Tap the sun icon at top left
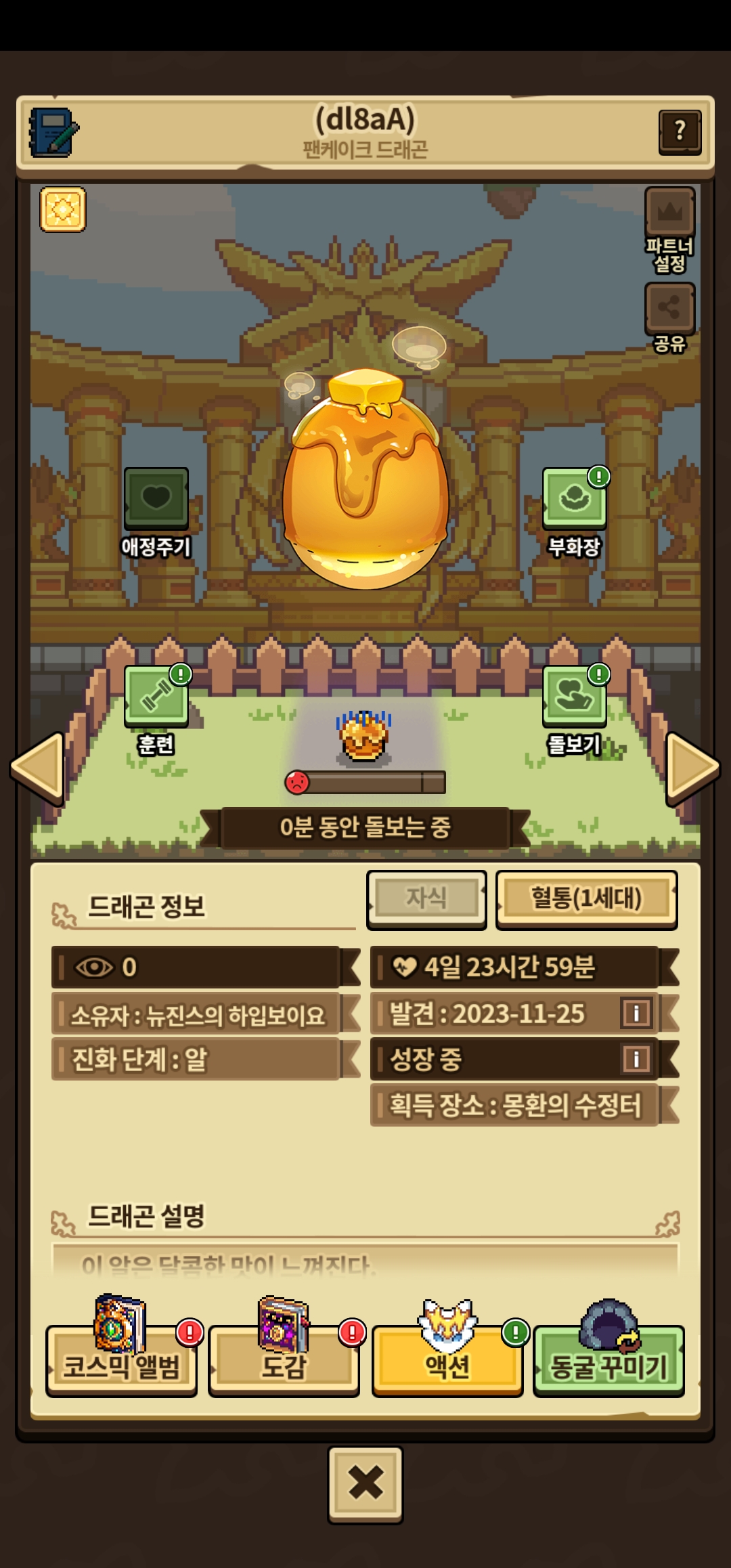The height and width of the screenshot is (1568, 731). [x=63, y=210]
